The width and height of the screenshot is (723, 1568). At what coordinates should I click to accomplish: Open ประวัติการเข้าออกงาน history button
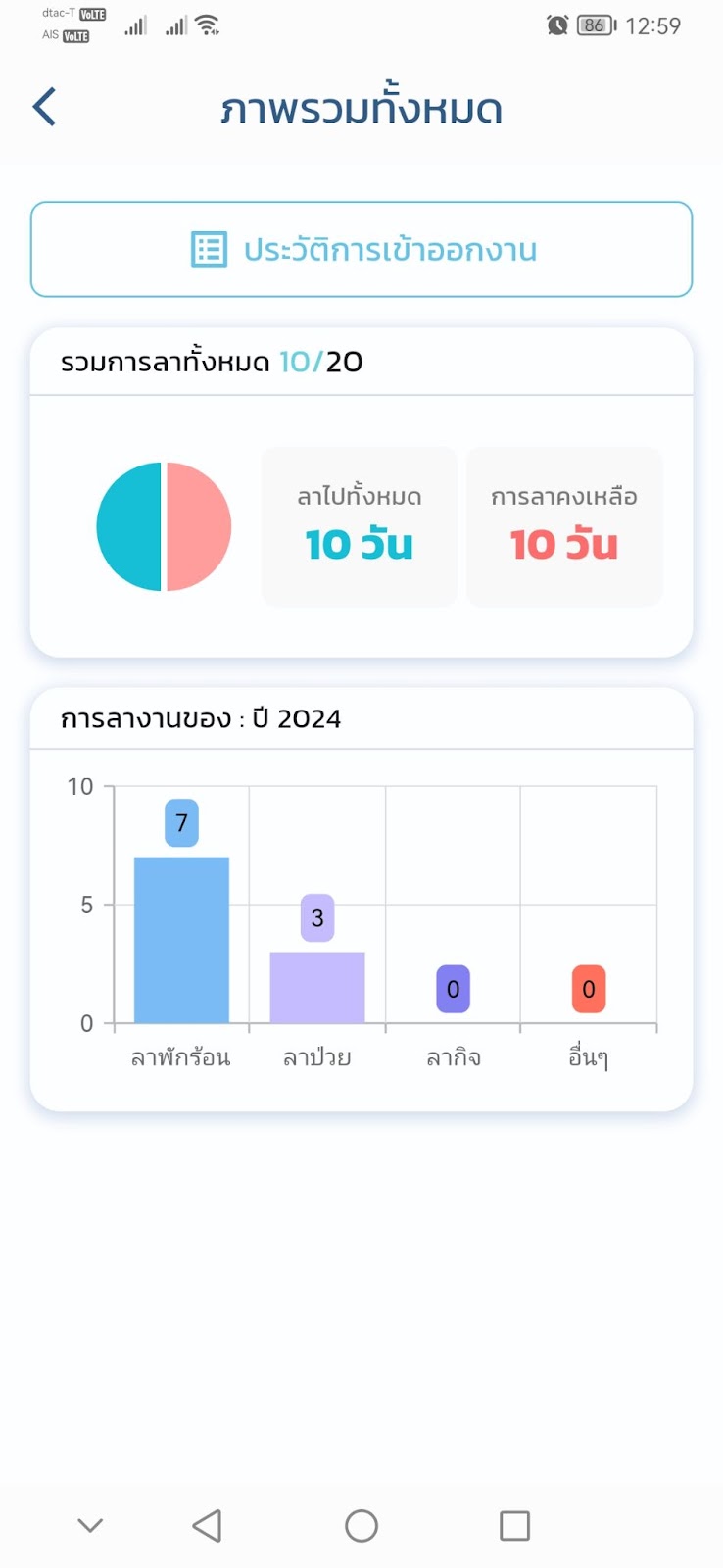coord(361,249)
